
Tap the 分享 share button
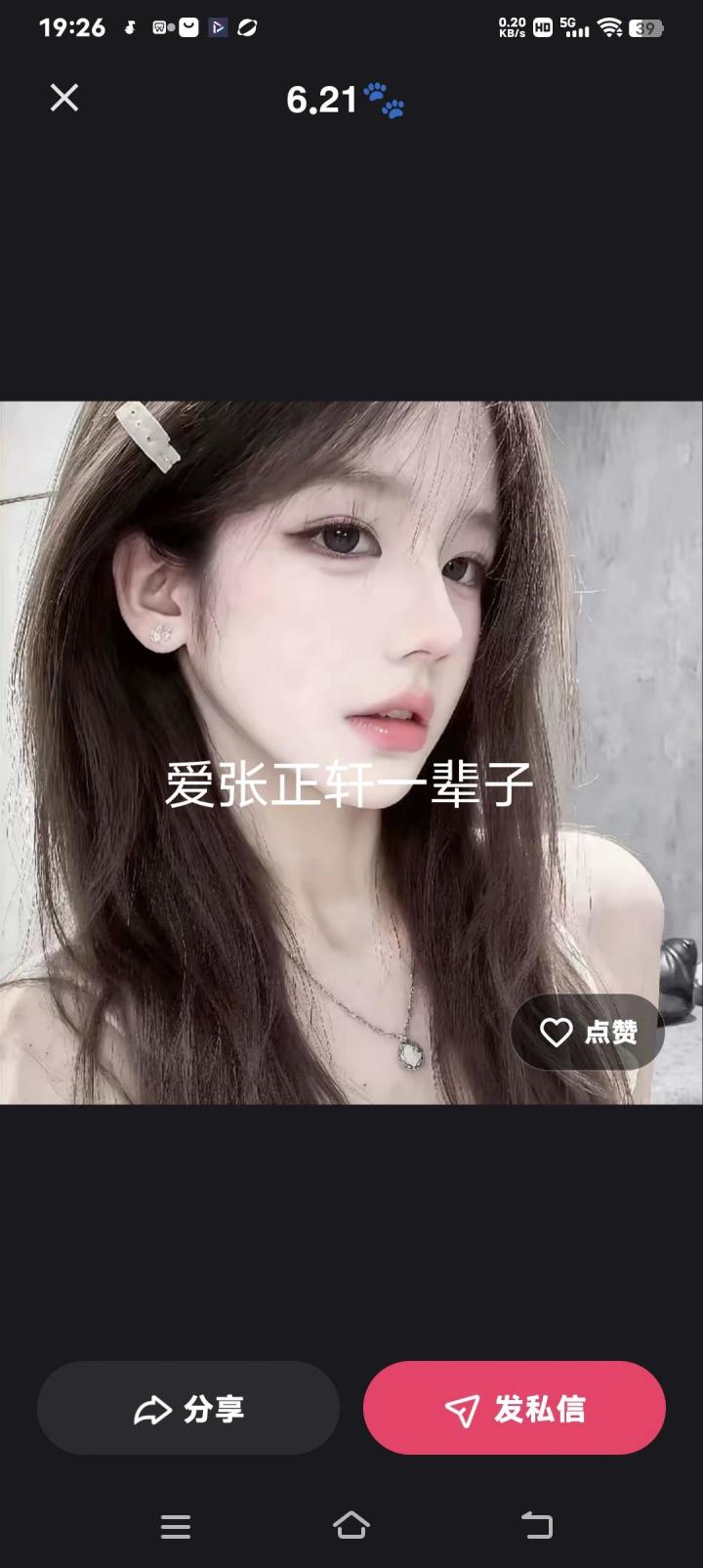click(188, 1408)
